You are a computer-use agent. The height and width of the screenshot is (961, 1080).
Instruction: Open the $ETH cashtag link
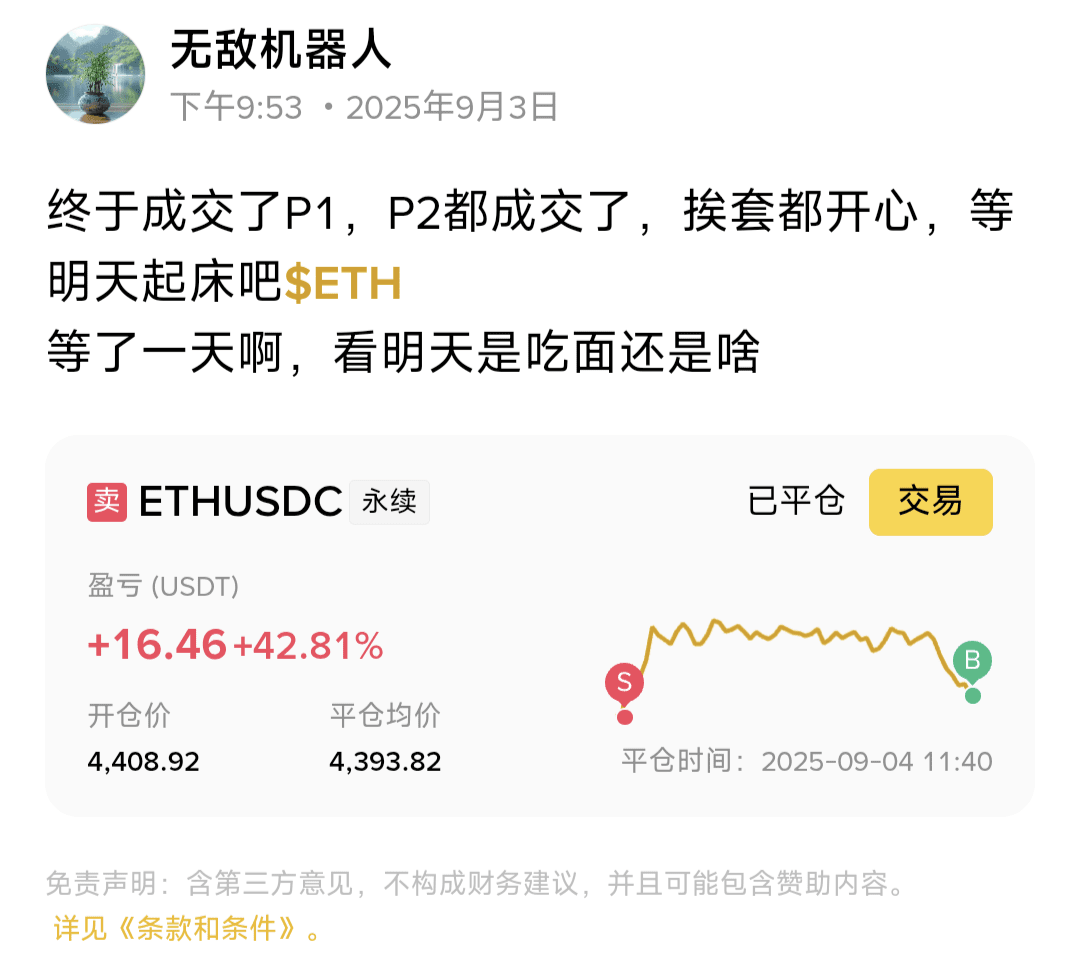(x=343, y=284)
